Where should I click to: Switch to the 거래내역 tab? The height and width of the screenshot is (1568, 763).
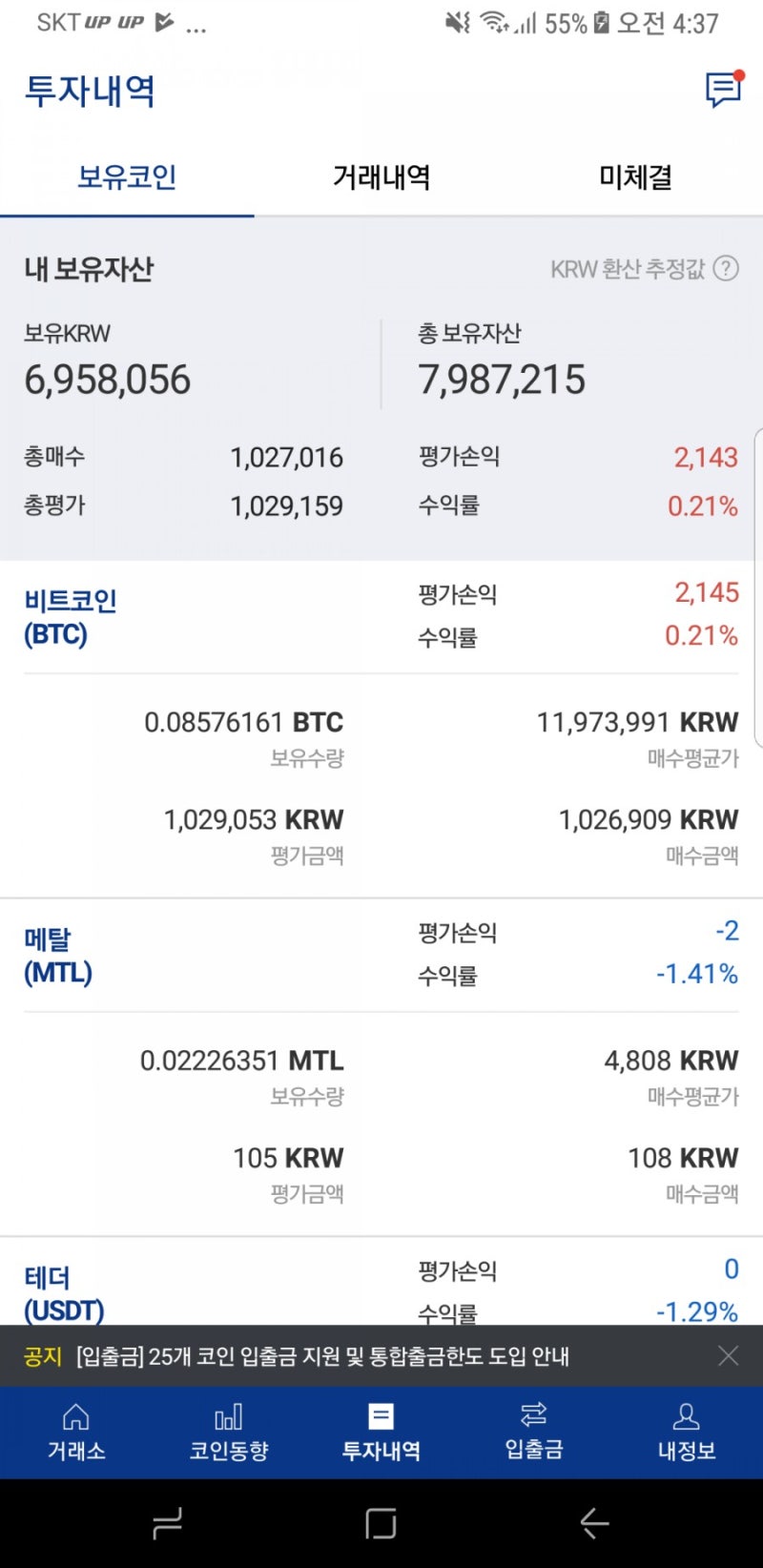point(381,176)
